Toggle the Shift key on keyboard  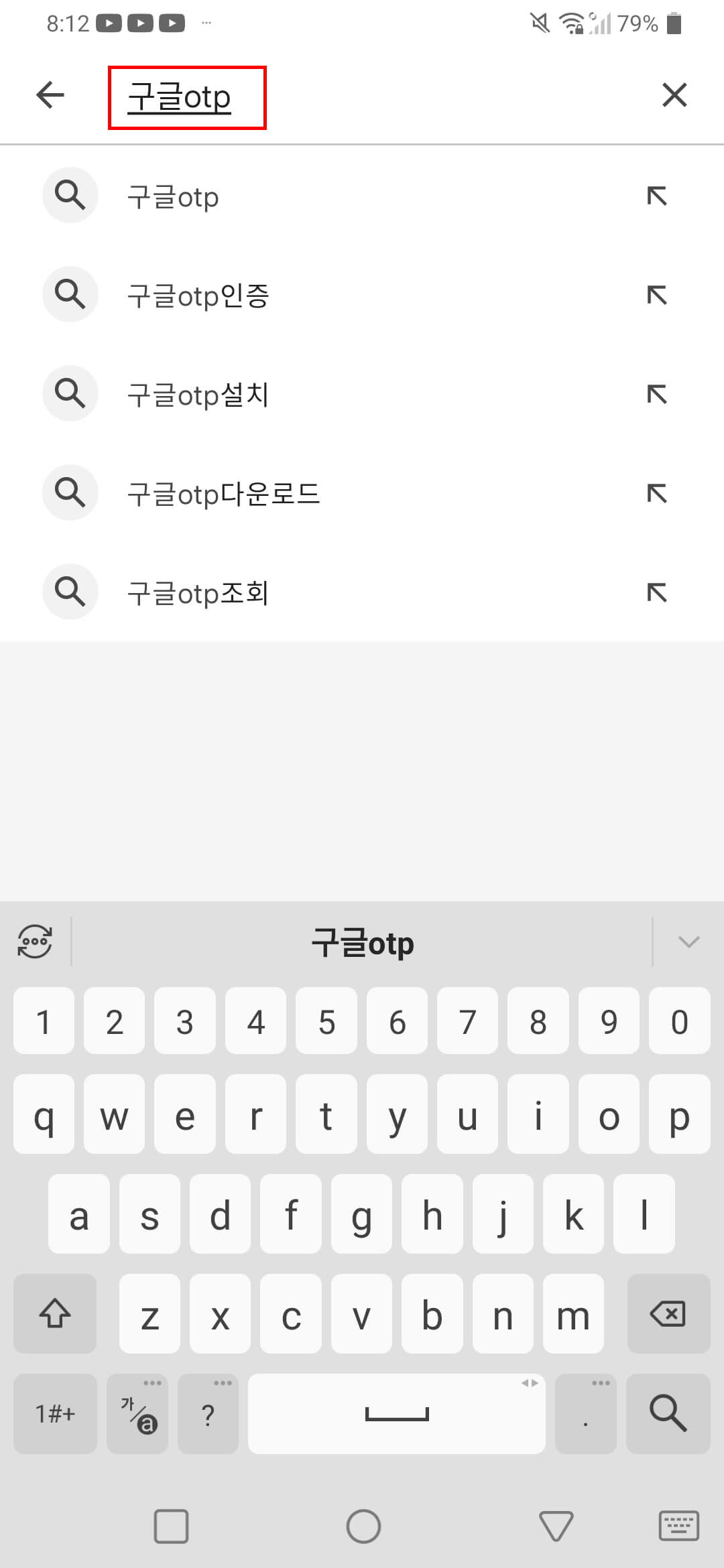pos(54,1315)
